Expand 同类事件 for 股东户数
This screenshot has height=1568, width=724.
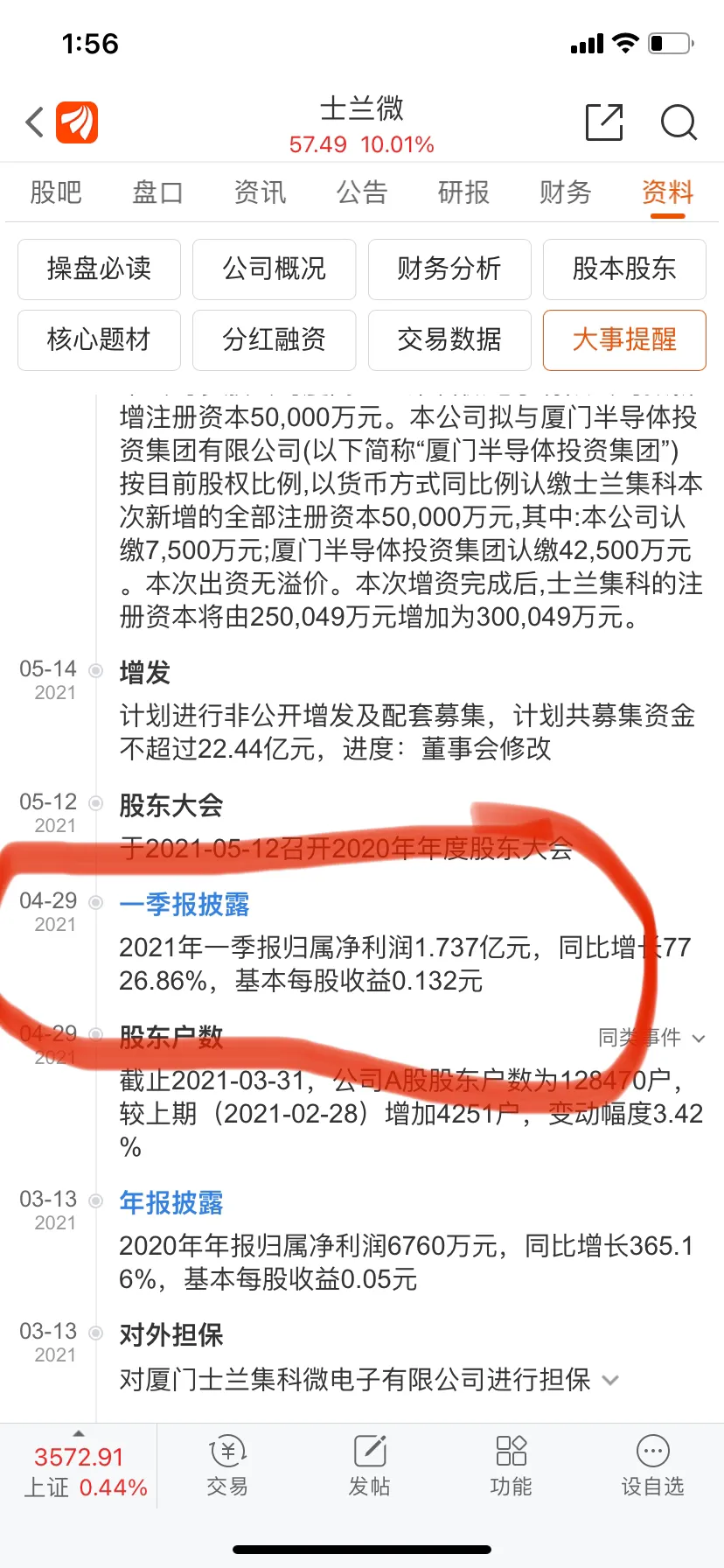coord(651,1038)
